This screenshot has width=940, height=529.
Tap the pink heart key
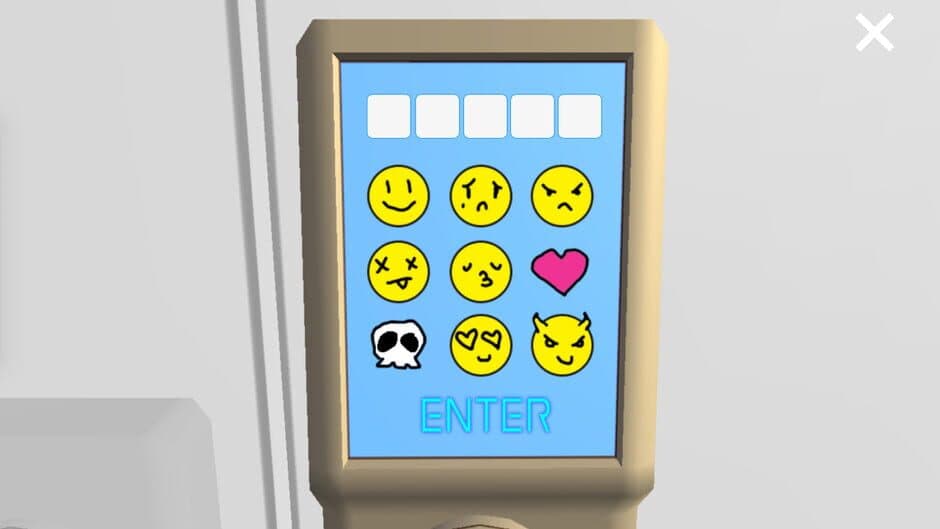560,270
